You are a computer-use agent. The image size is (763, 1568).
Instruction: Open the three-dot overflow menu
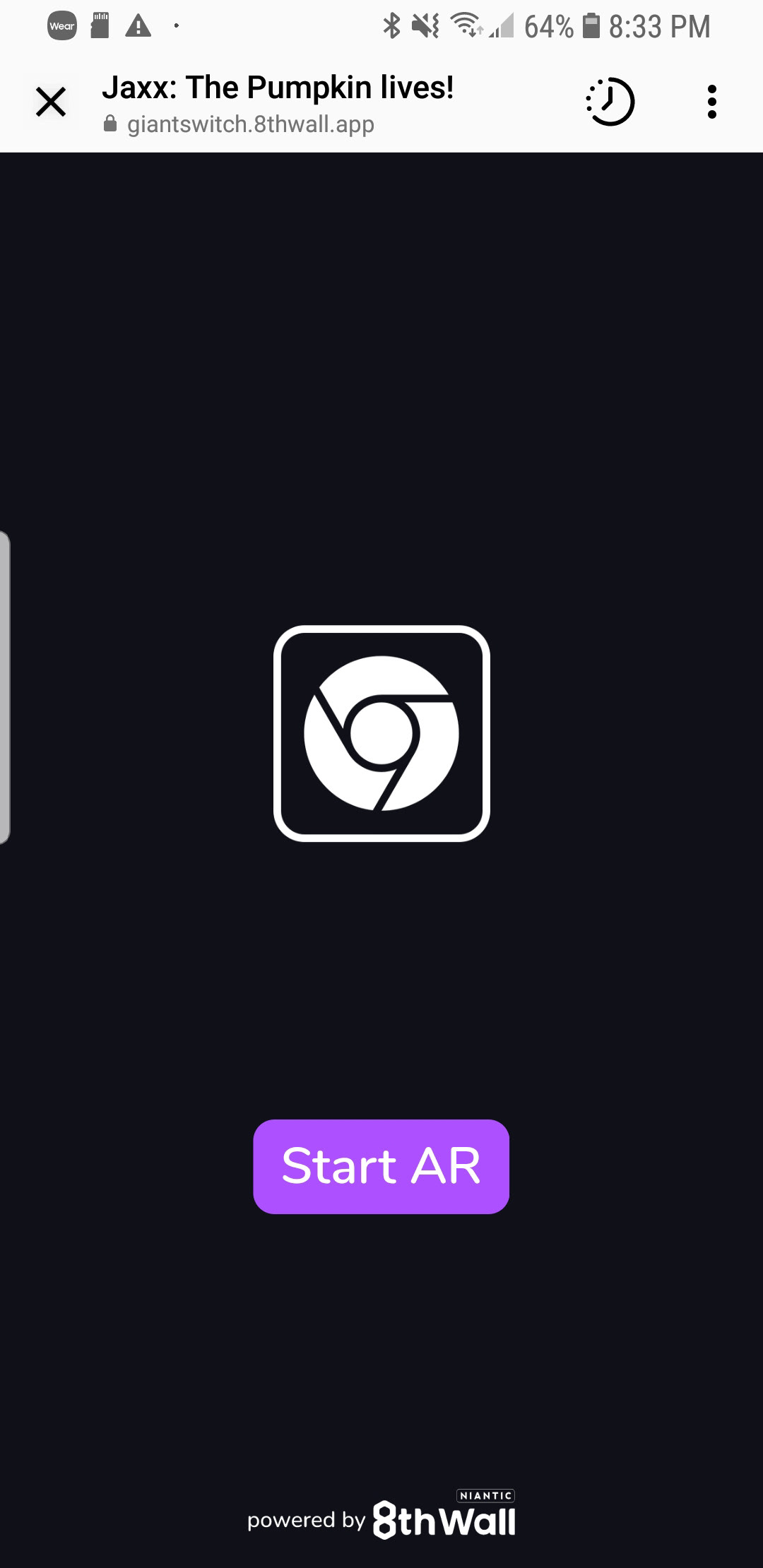(712, 102)
